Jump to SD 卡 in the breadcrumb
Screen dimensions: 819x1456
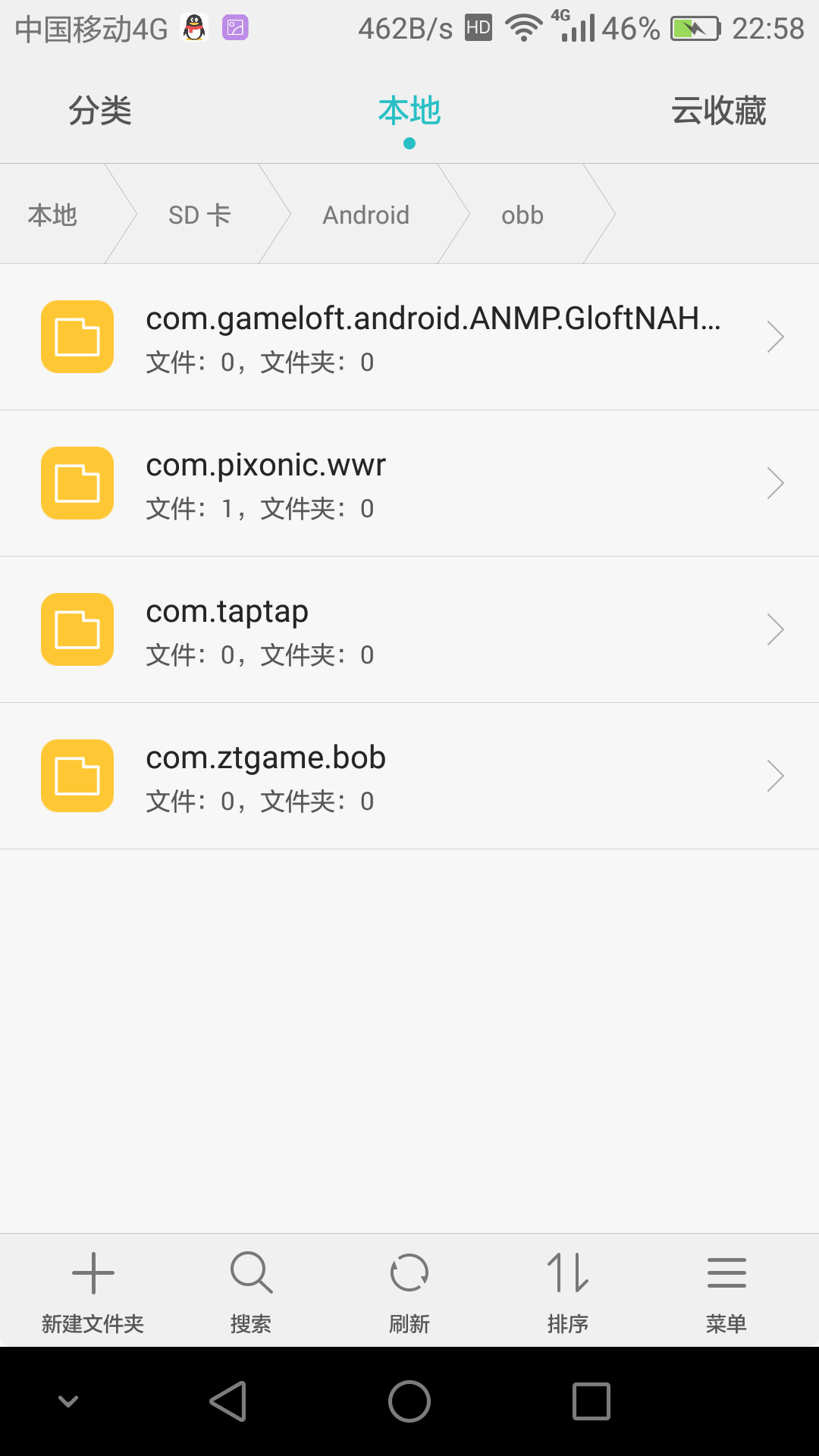click(x=199, y=215)
